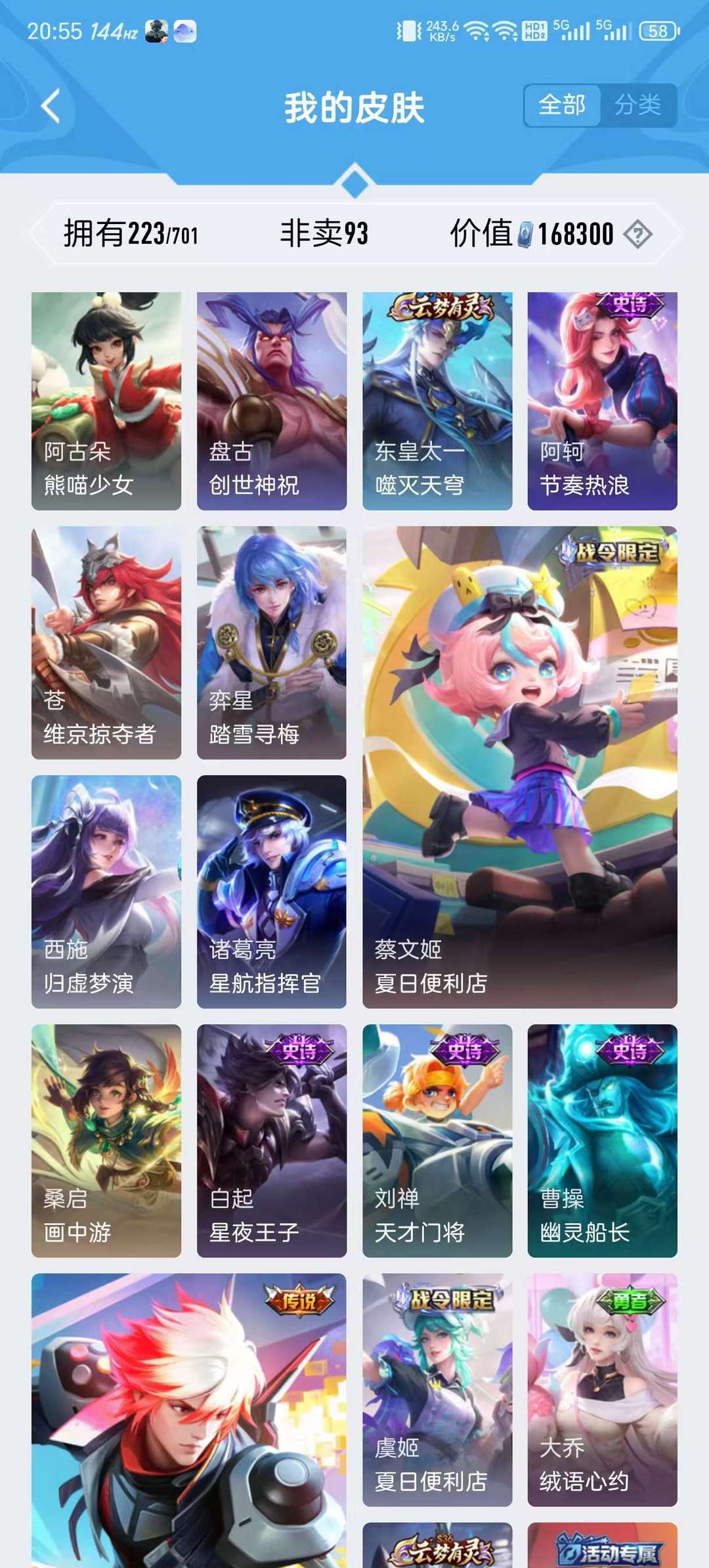
Task: Open 虞姬 夏日便利店 skin card
Action: 437,1389
